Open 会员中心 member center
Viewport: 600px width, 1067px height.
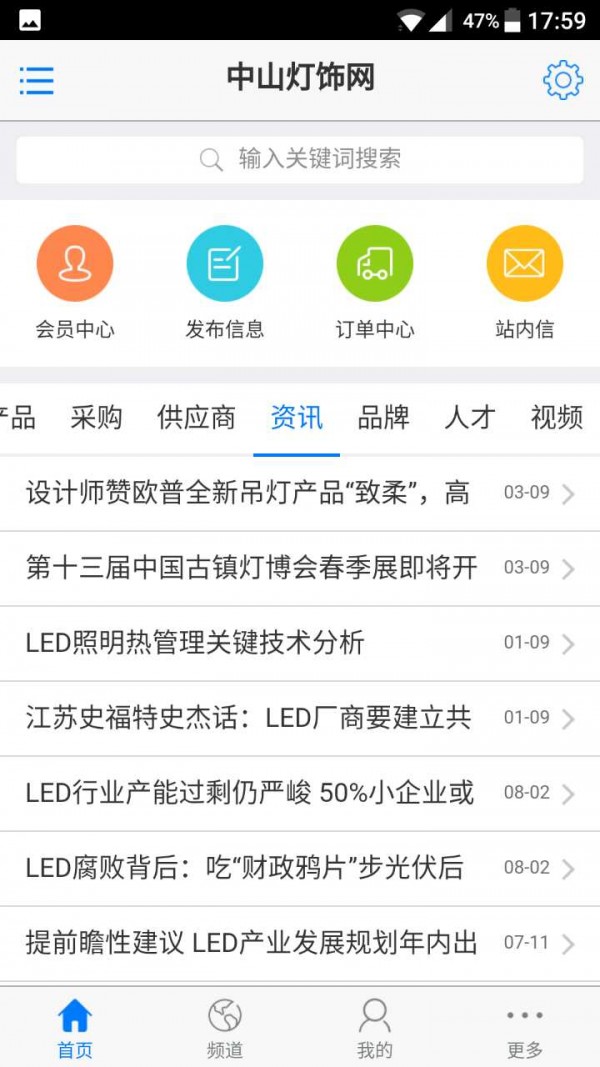(x=75, y=264)
